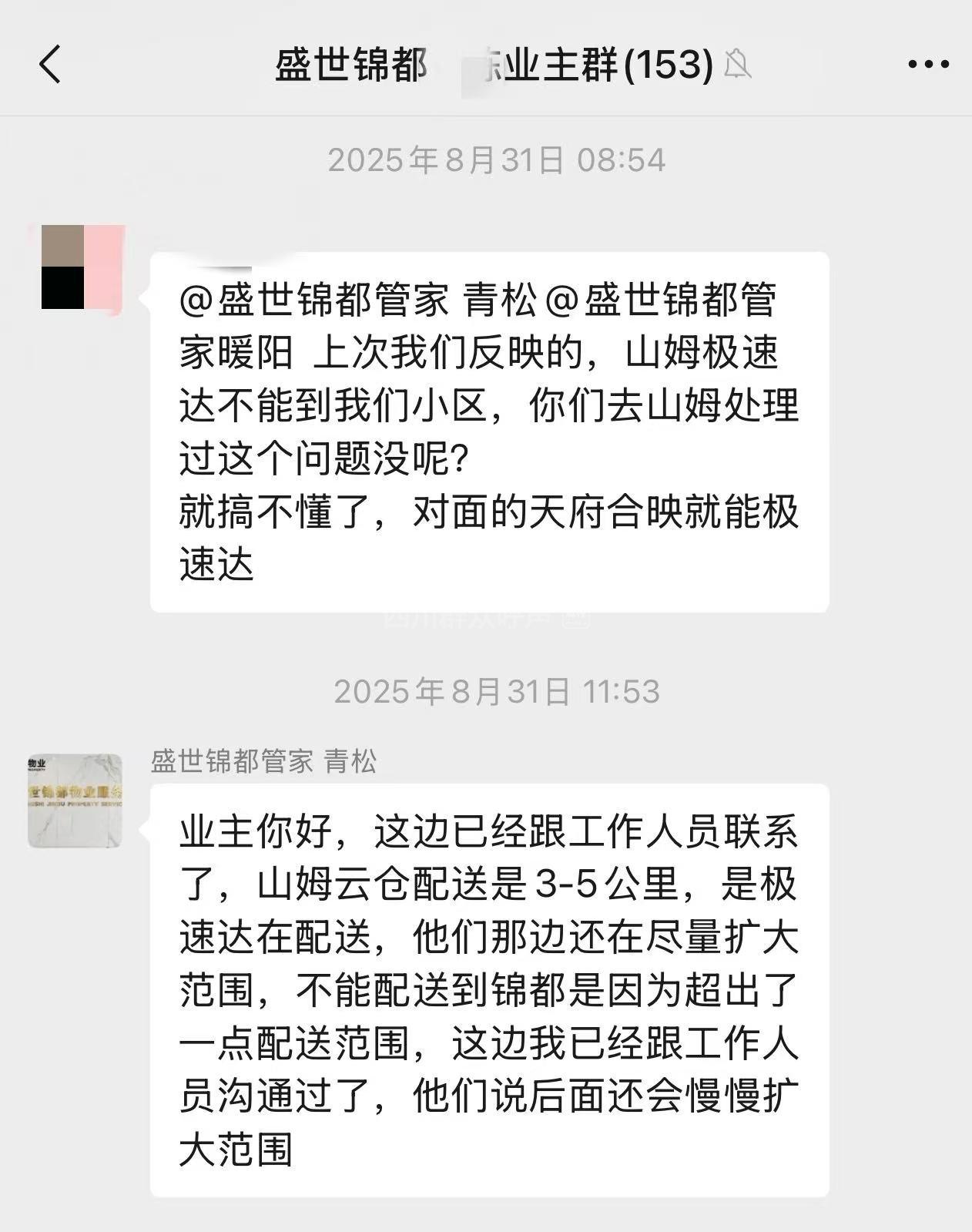Open the three-dot chat menu
972x1232 pixels.
coord(928,64)
